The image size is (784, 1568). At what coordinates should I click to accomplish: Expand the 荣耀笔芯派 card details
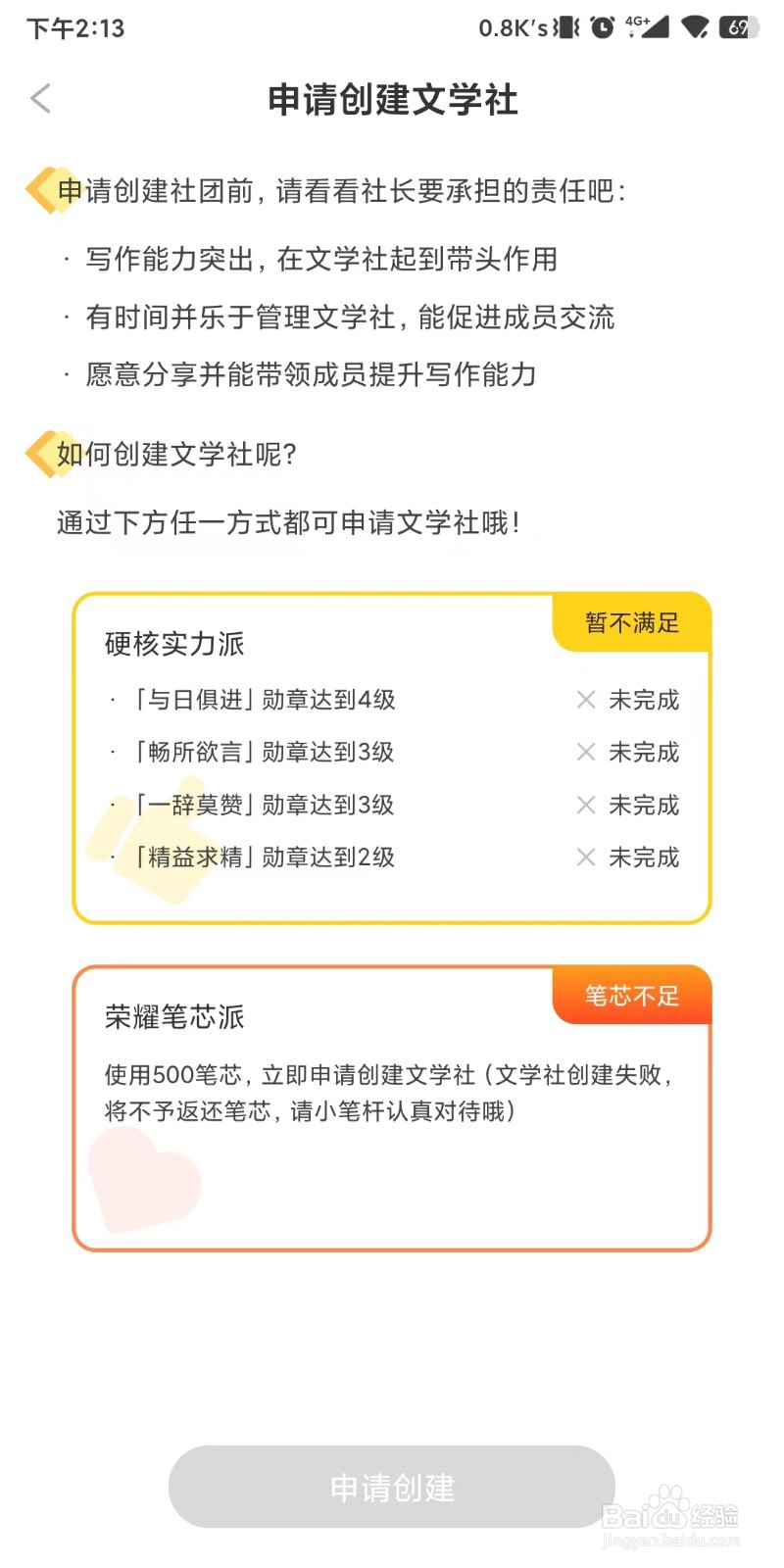coord(392,1107)
